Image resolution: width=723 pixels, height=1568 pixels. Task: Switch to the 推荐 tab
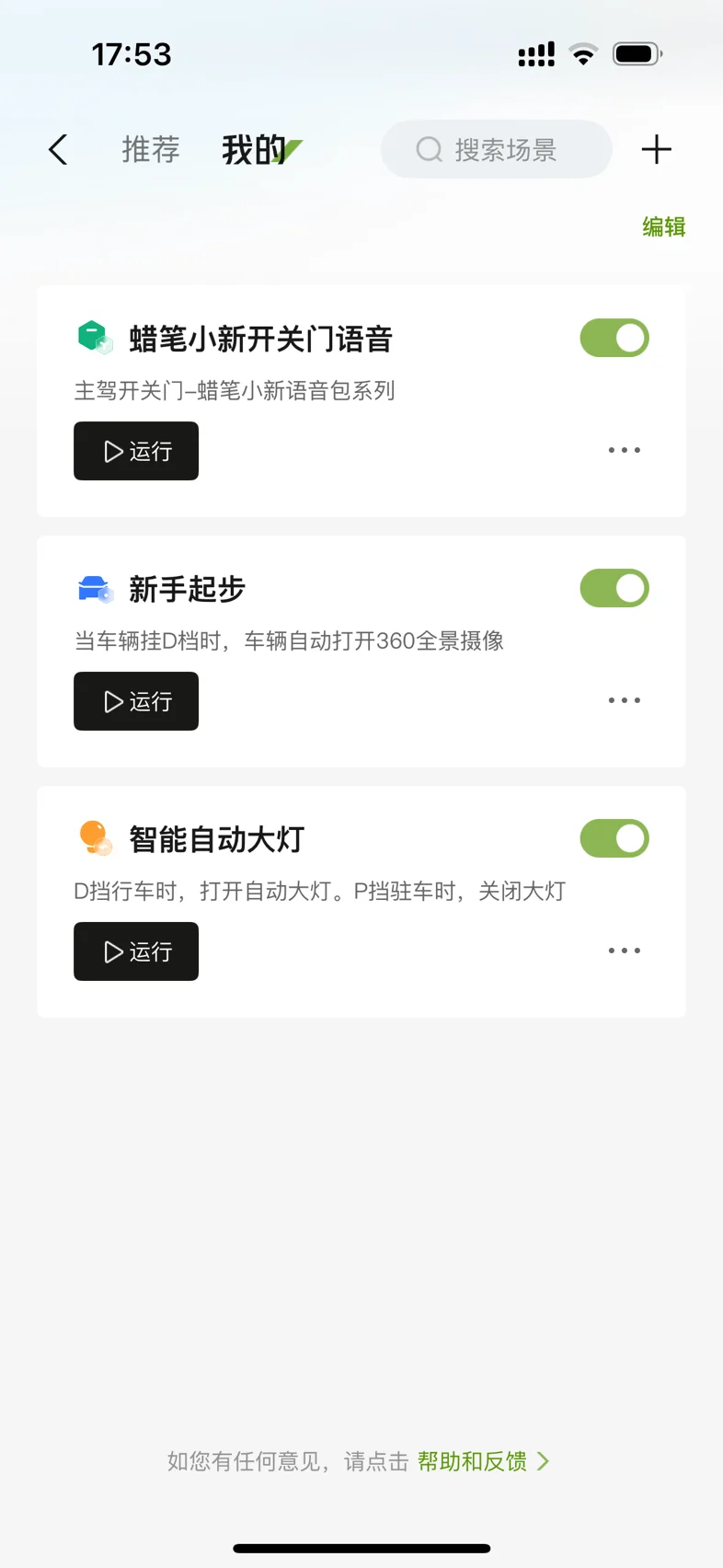click(151, 150)
